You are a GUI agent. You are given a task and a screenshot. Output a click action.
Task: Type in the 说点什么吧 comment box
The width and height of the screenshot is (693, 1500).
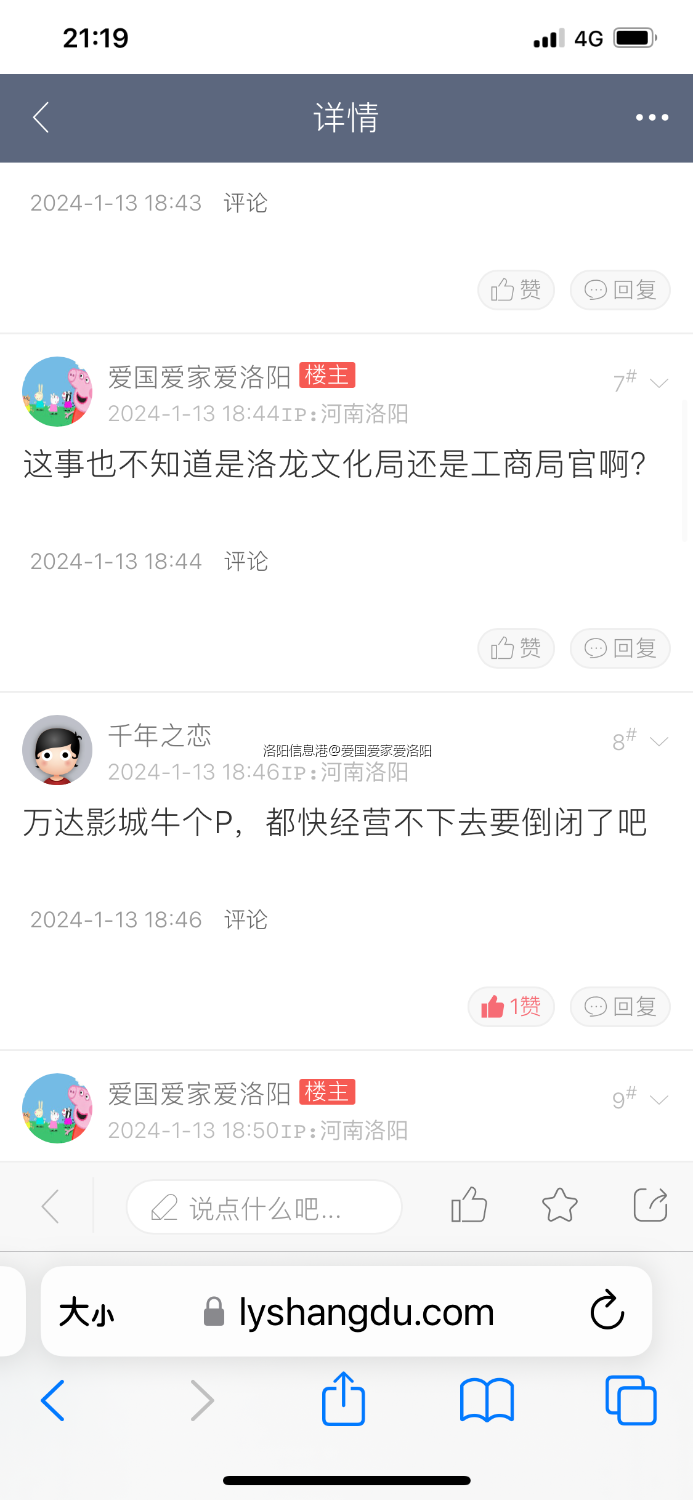[264, 1208]
